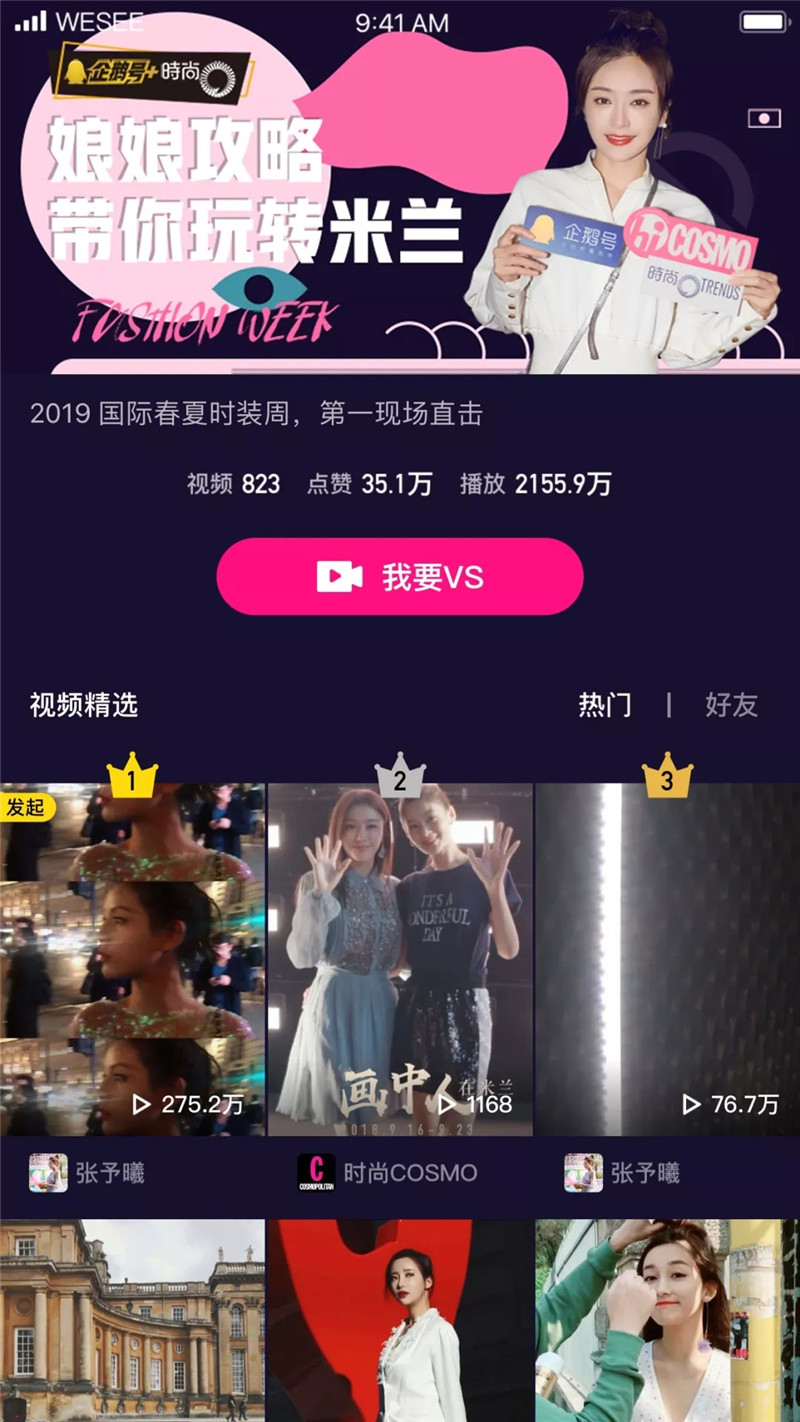Open 张予曦's profile under the rank 1 video
This screenshot has width=800, height=1422.
(x=88, y=1173)
